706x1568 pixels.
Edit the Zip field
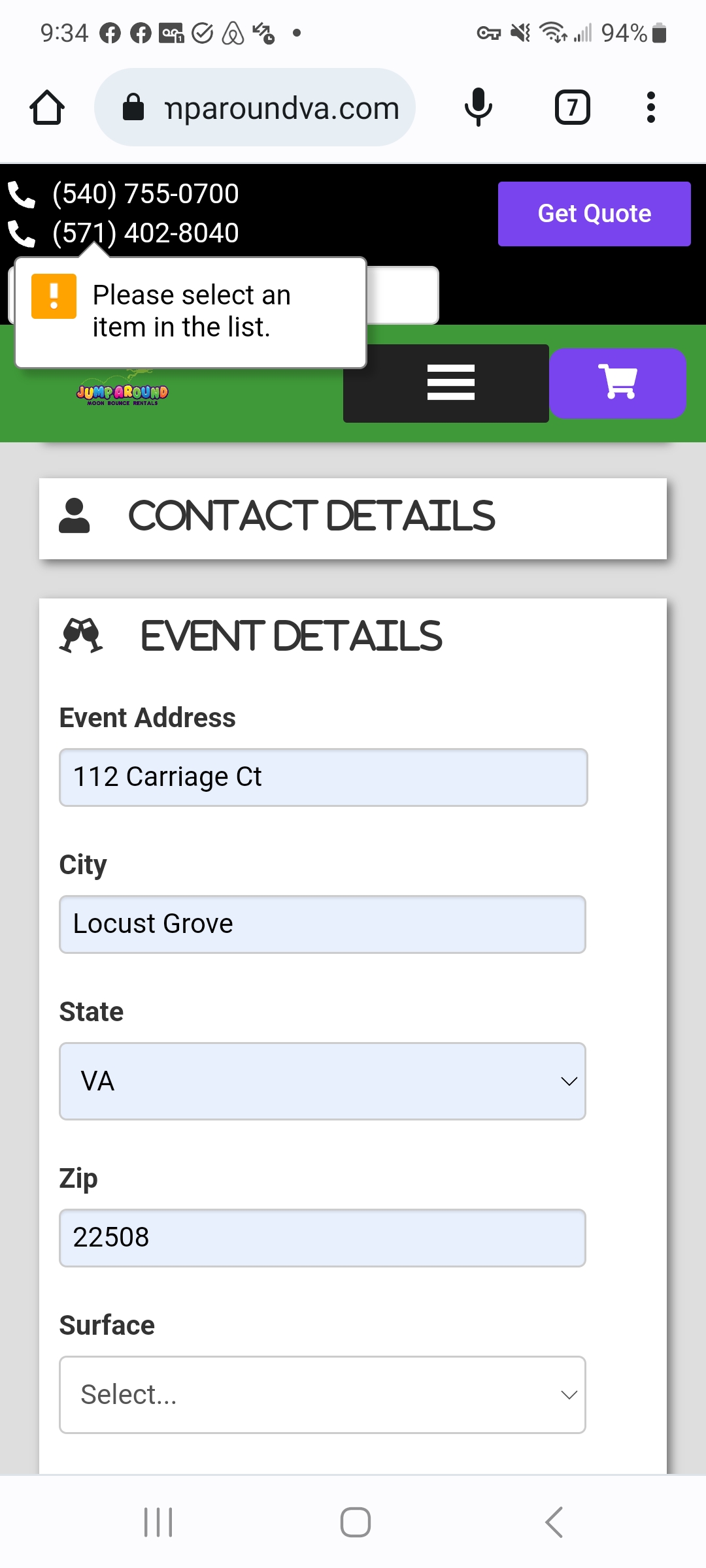(322, 1238)
